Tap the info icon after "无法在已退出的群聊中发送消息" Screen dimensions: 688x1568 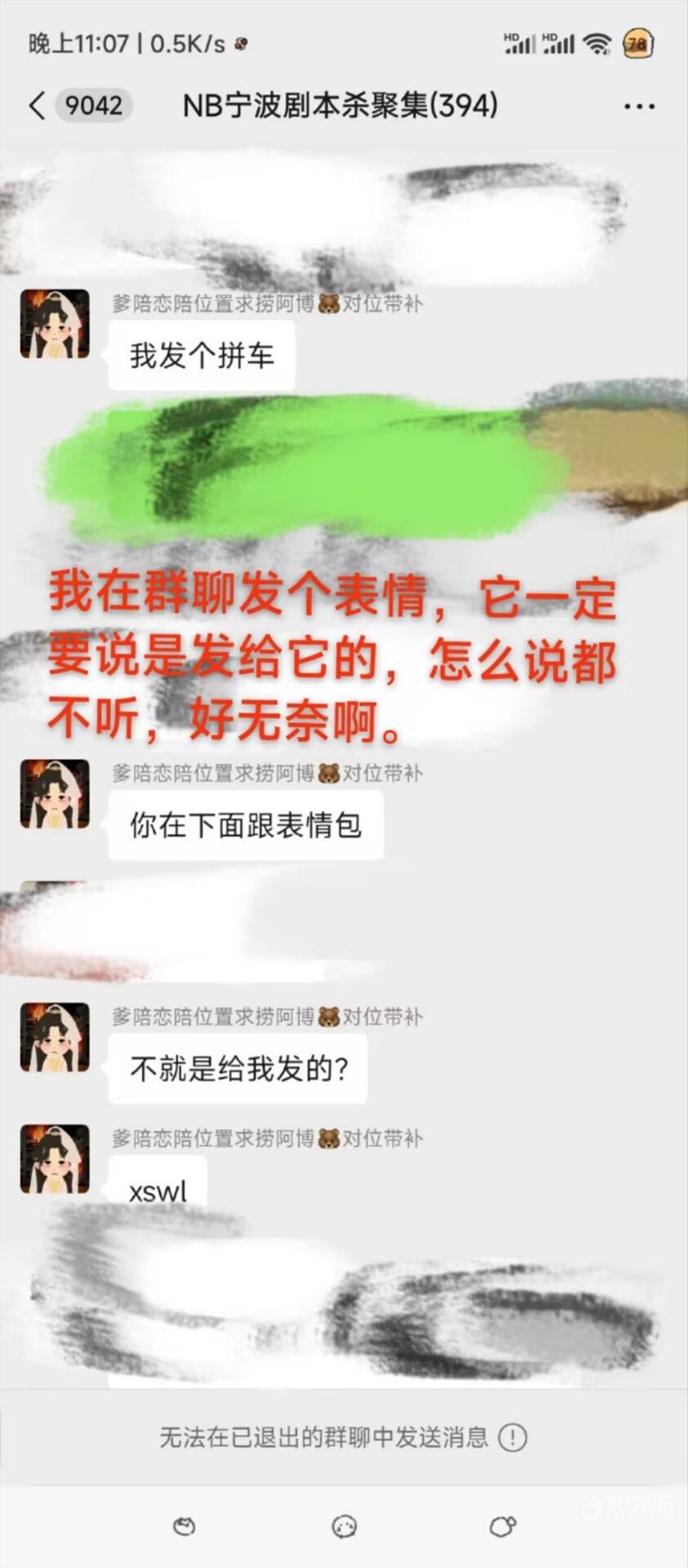(513, 1436)
